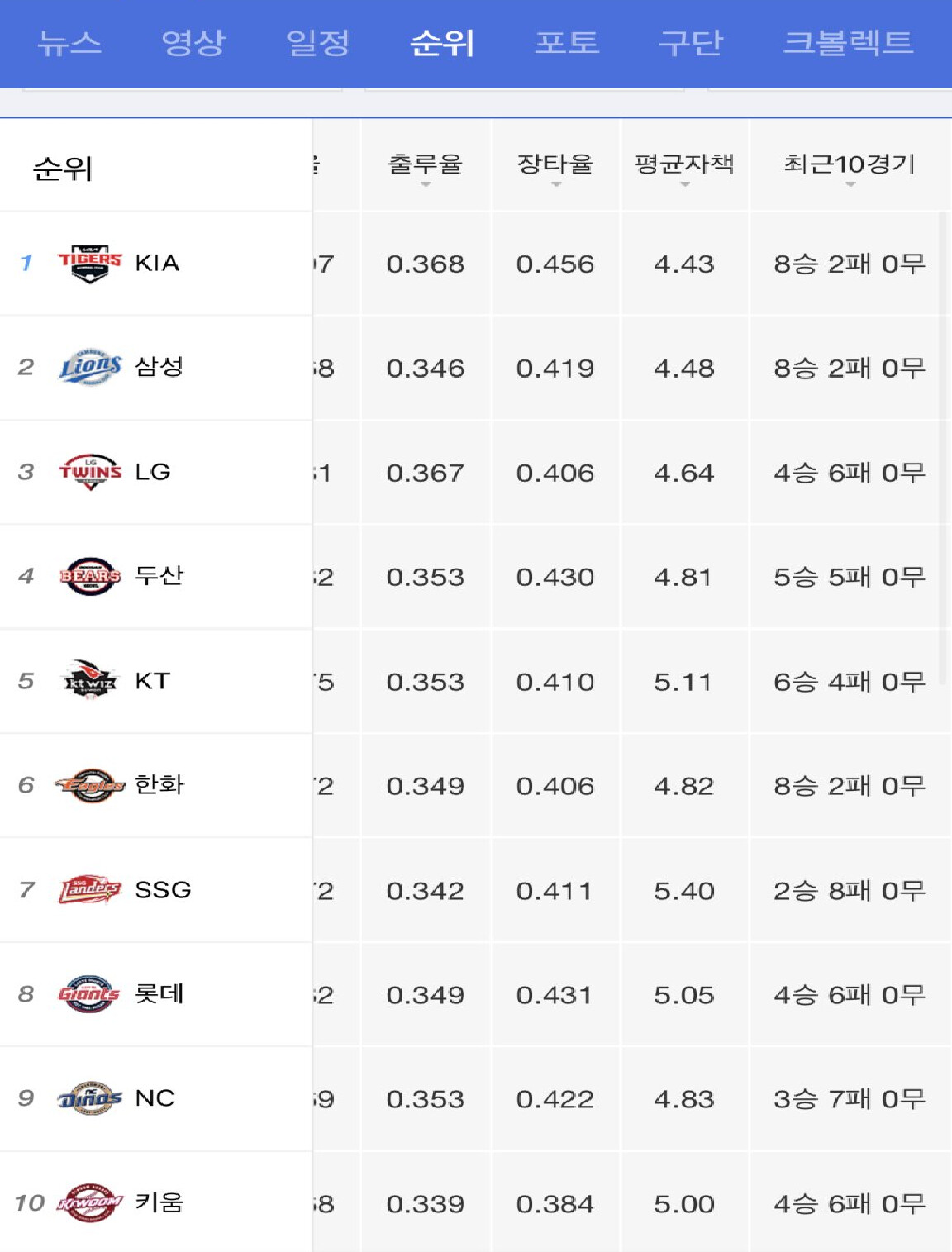Open the 크볼렉트 tab
Screen dimensions: 952x1252
tap(848, 42)
